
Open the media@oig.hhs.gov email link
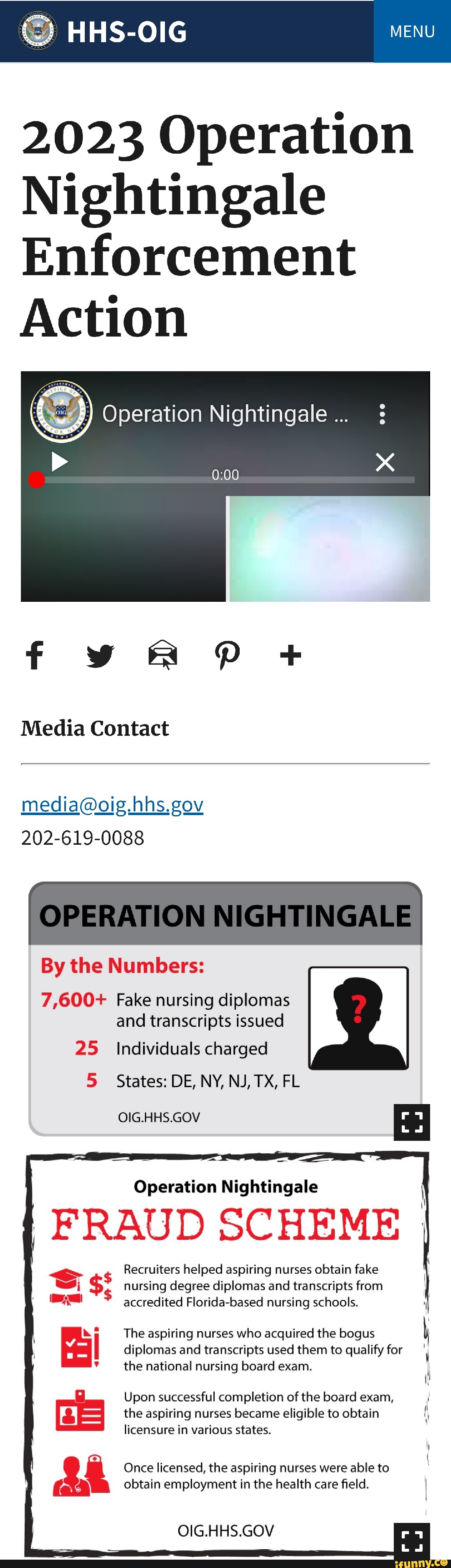(112, 804)
